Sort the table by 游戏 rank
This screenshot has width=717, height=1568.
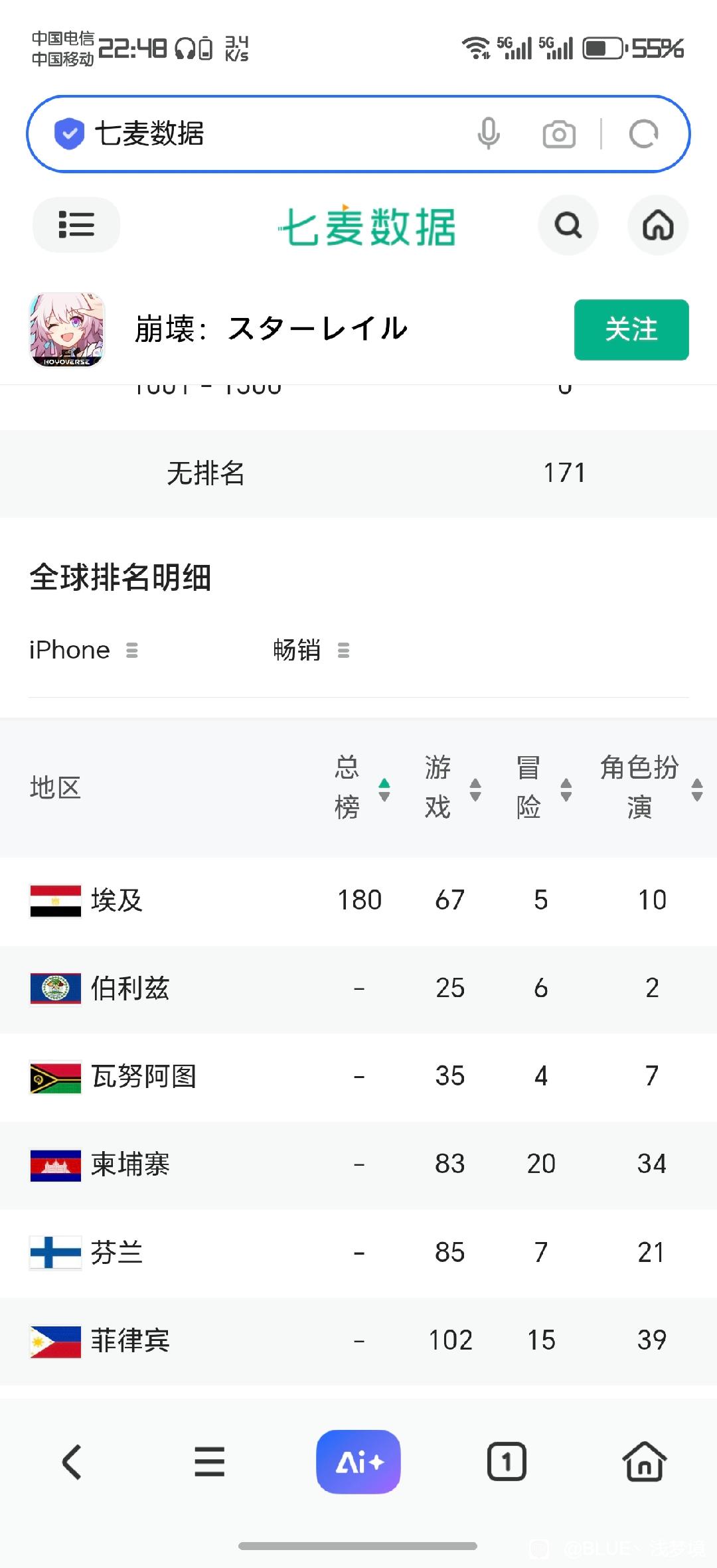pyautogui.click(x=453, y=788)
